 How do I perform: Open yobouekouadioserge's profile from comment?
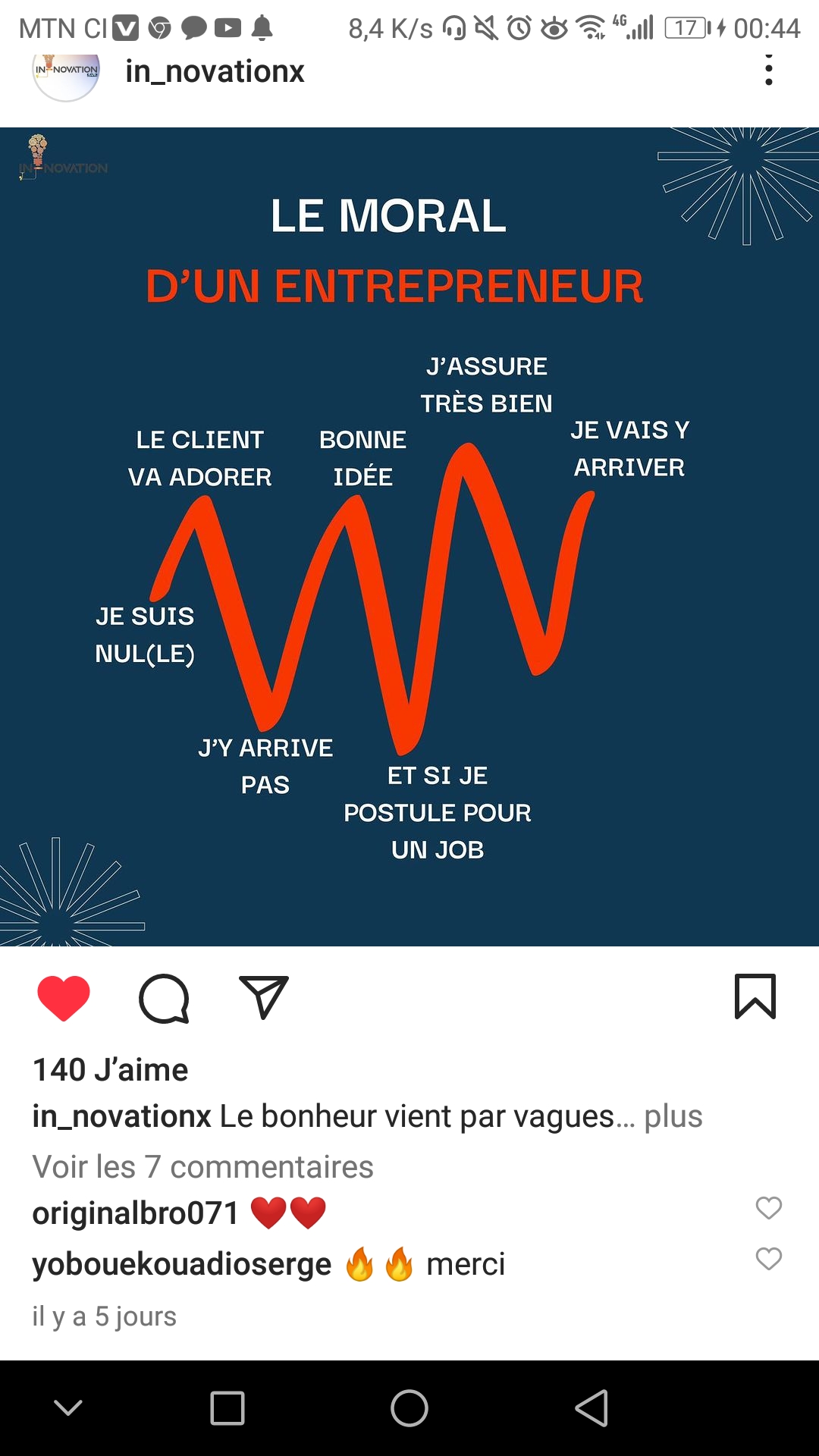coord(182,1264)
